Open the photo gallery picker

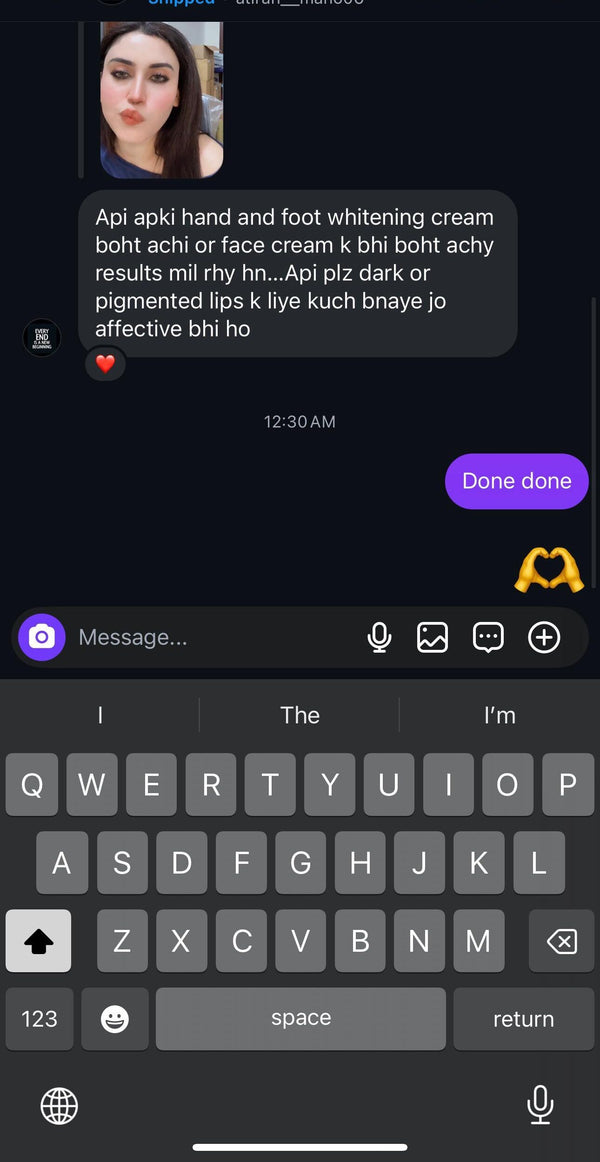tap(432, 637)
